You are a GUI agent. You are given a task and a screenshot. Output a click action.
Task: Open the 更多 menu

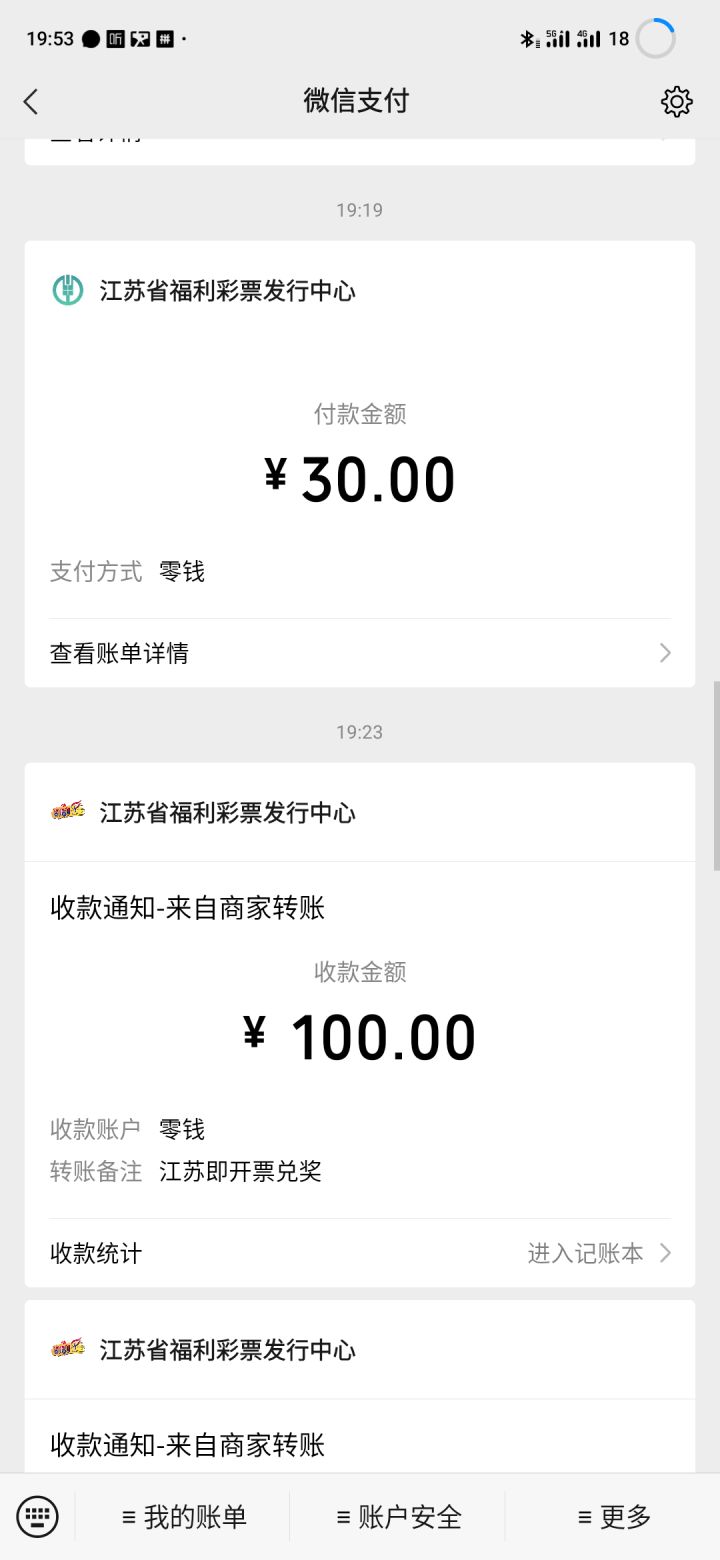(614, 1517)
